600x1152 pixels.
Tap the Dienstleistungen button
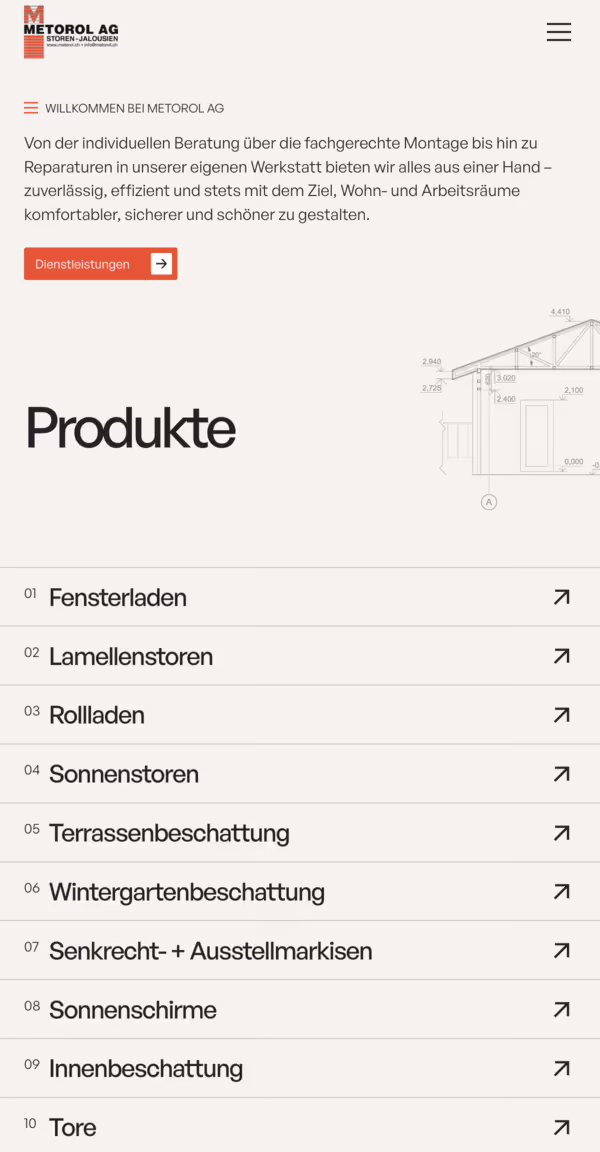click(x=101, y=264)
